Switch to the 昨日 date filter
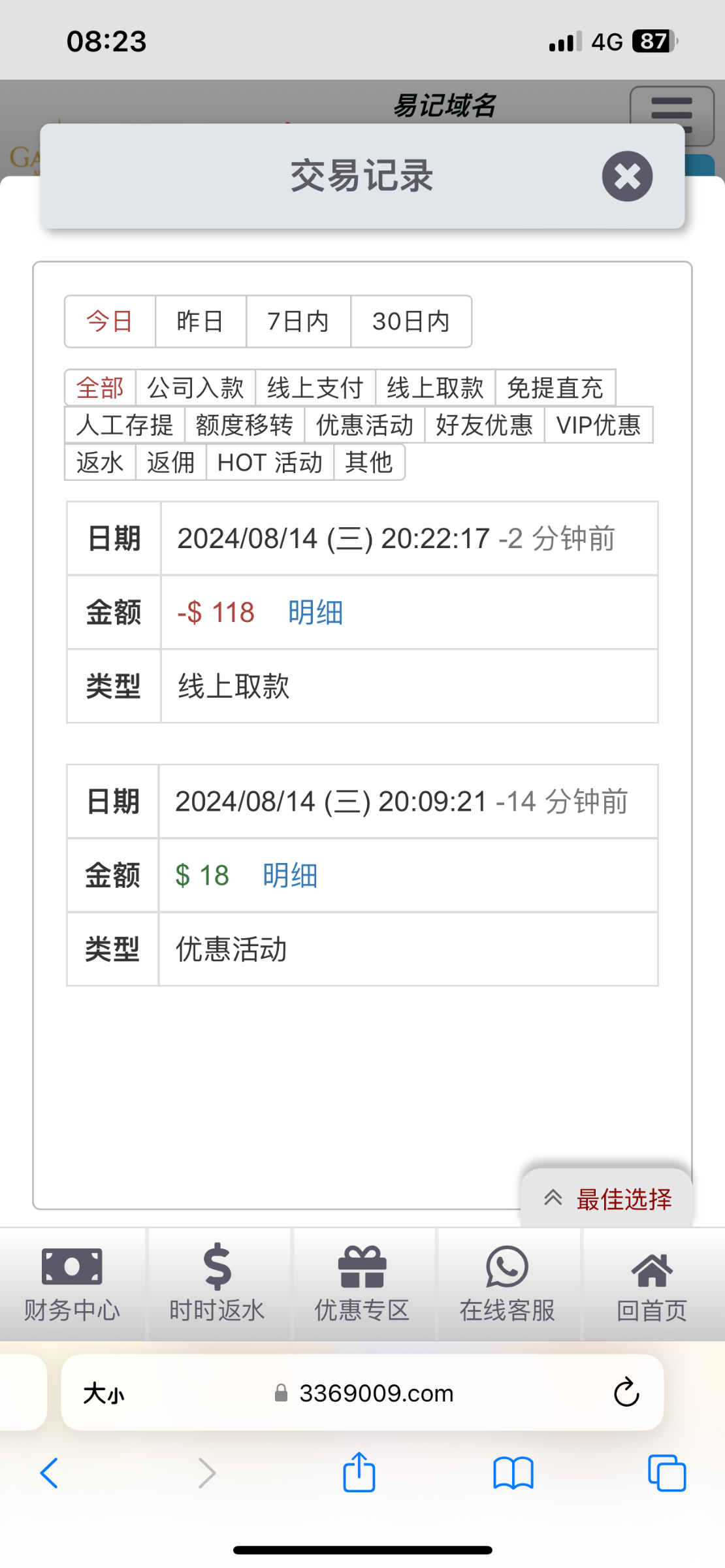The image size is (725, 1568). [x=201, y=321]
